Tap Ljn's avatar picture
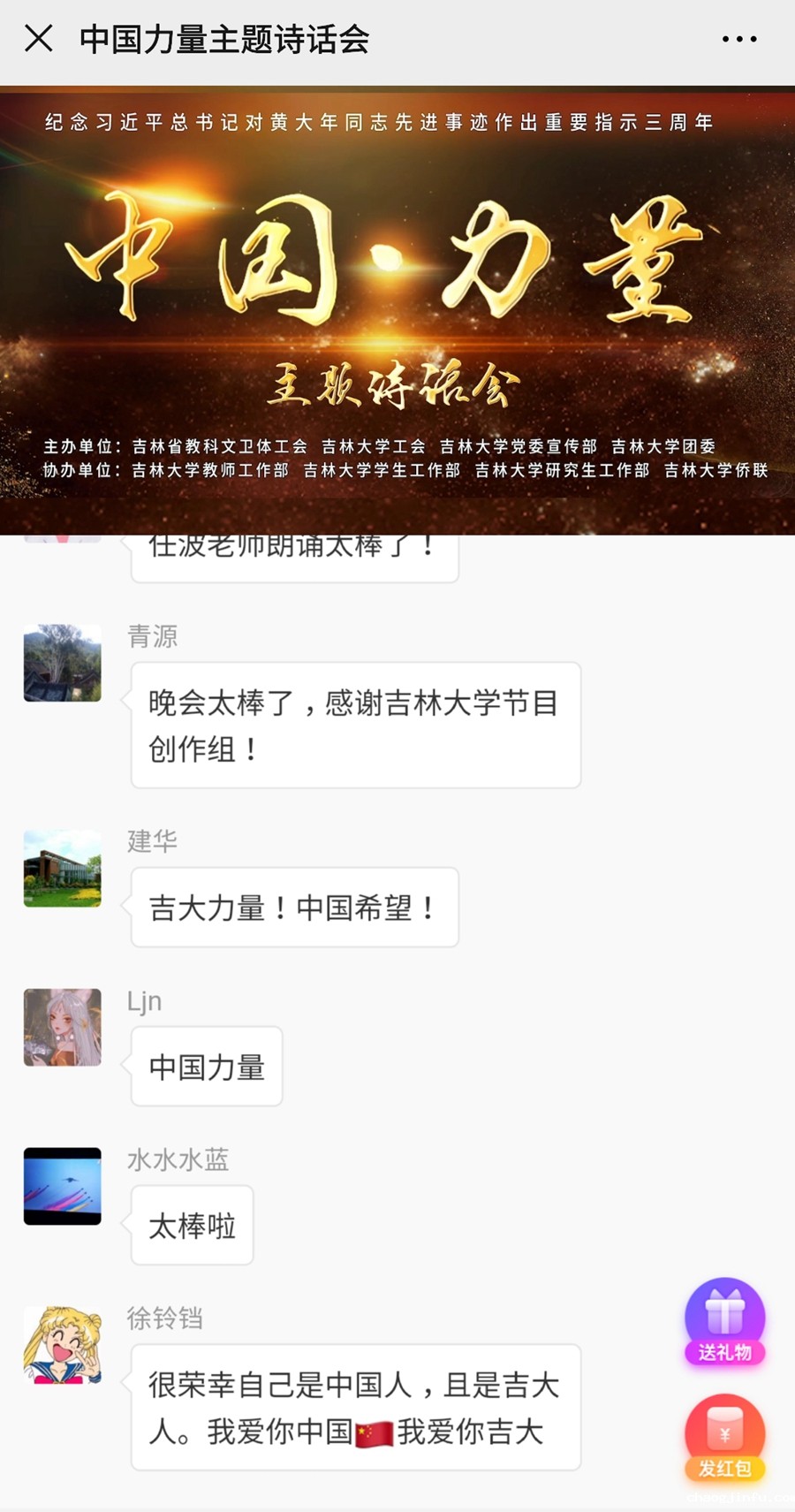Screen dimensions: 795x1512 click(x=62, y=1027)
